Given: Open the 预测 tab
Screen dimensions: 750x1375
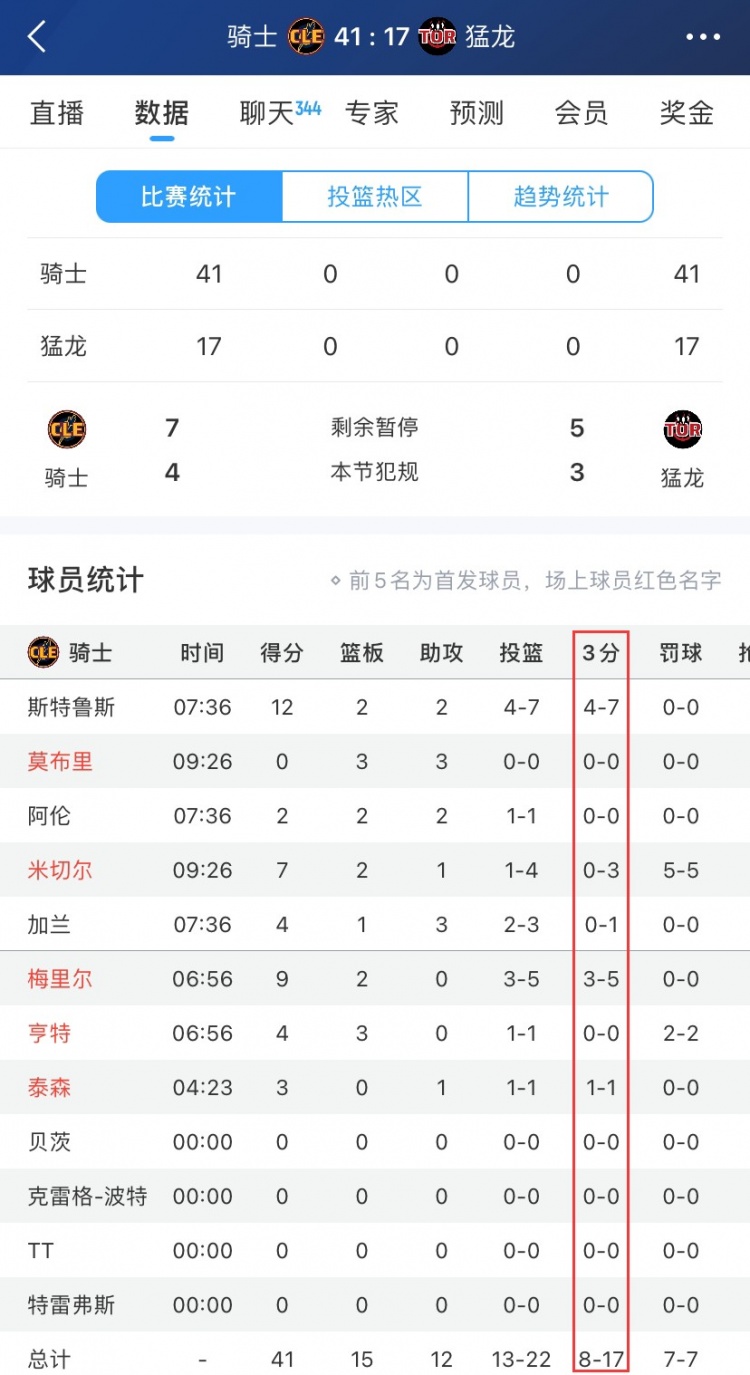Looking at the screenshot, I should (x=477, y=112).
